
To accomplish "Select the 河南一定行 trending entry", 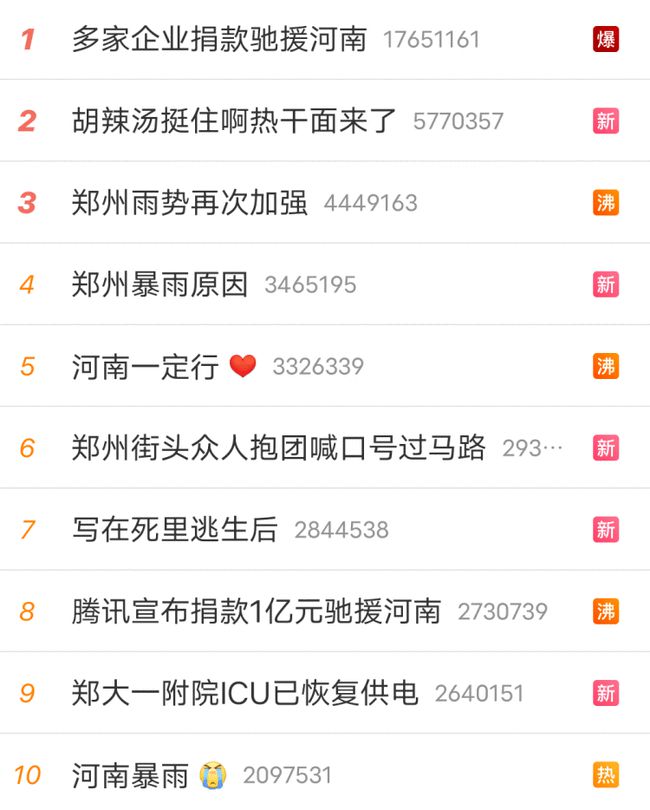I will click(x=145, y=366).
